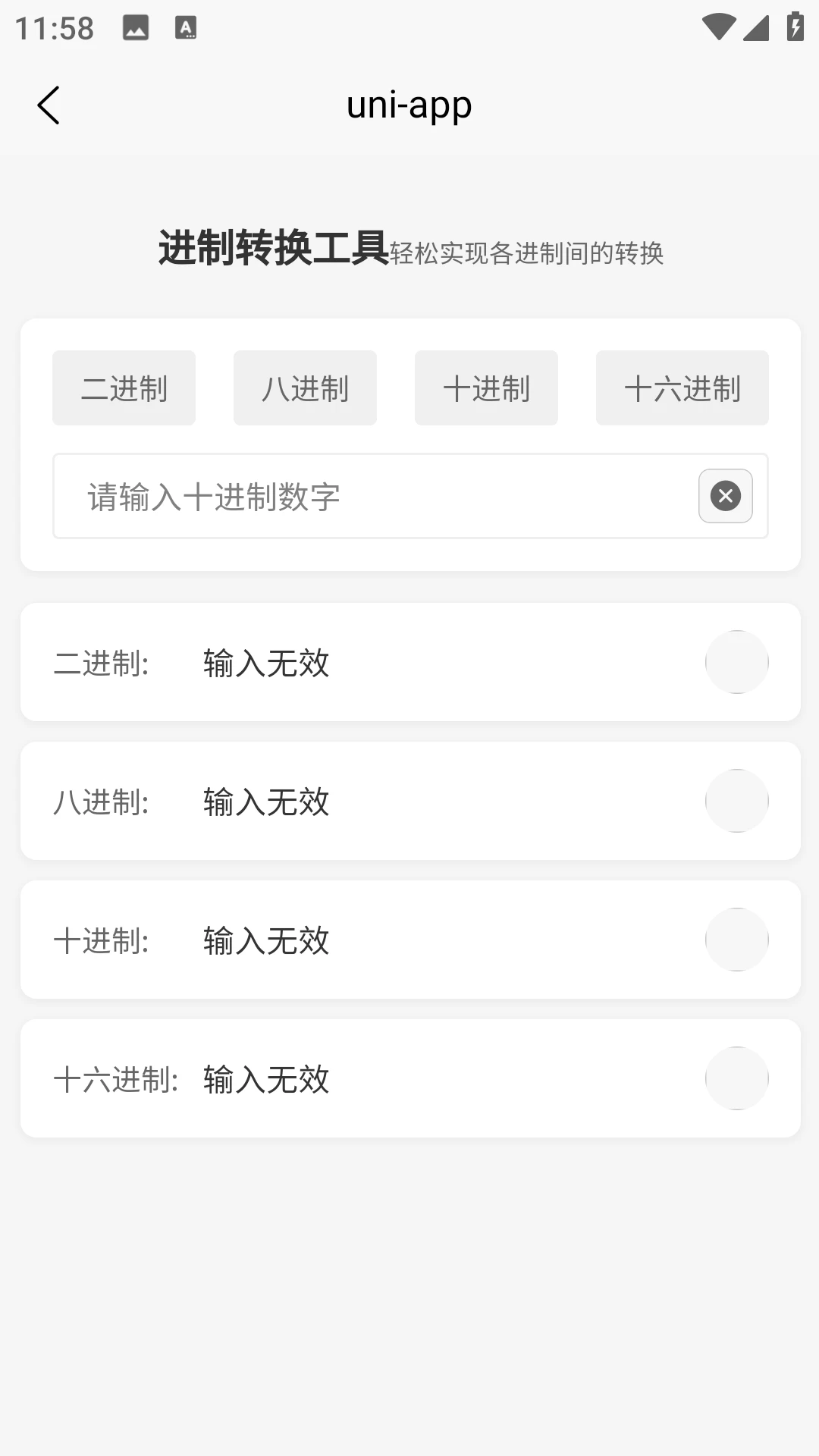Copy the 二进制 conversion result

736,662
